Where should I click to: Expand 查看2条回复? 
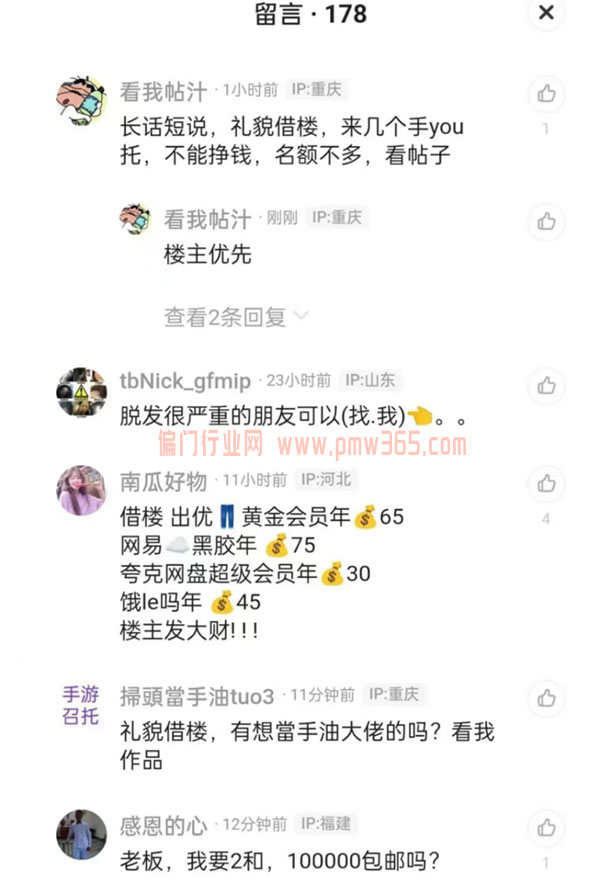236,317
